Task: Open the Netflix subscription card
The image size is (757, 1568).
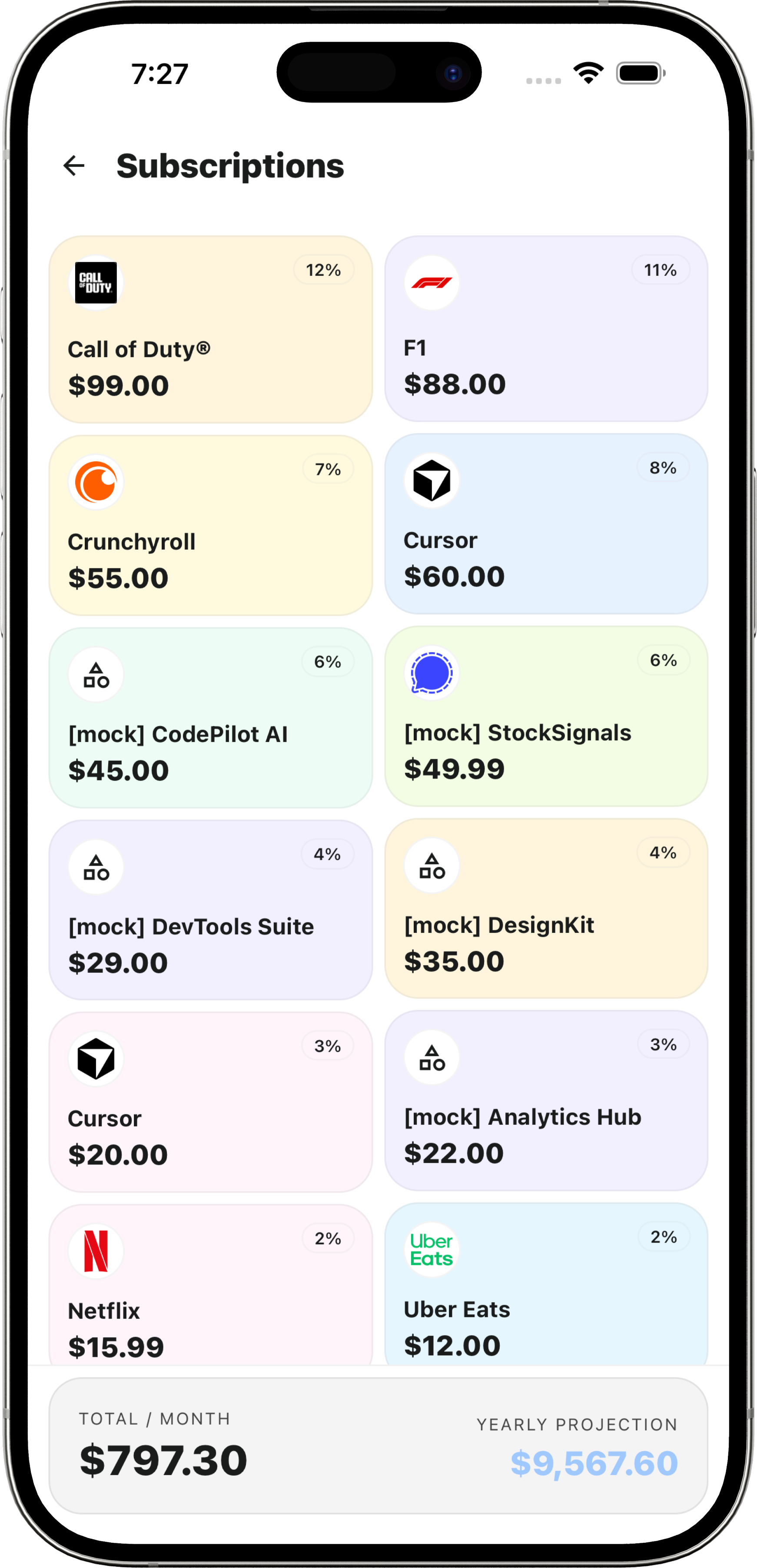Action: (x=211, y=1284)
